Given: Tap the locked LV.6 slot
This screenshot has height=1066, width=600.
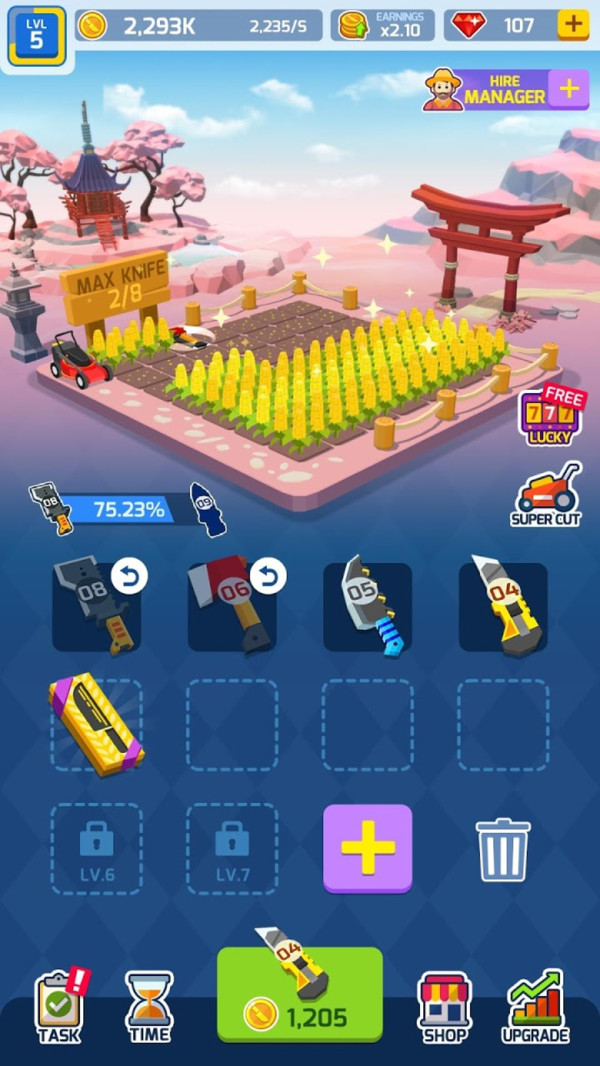Looking at the screenshot, I should pyautogui.click(x=96, y=848).
